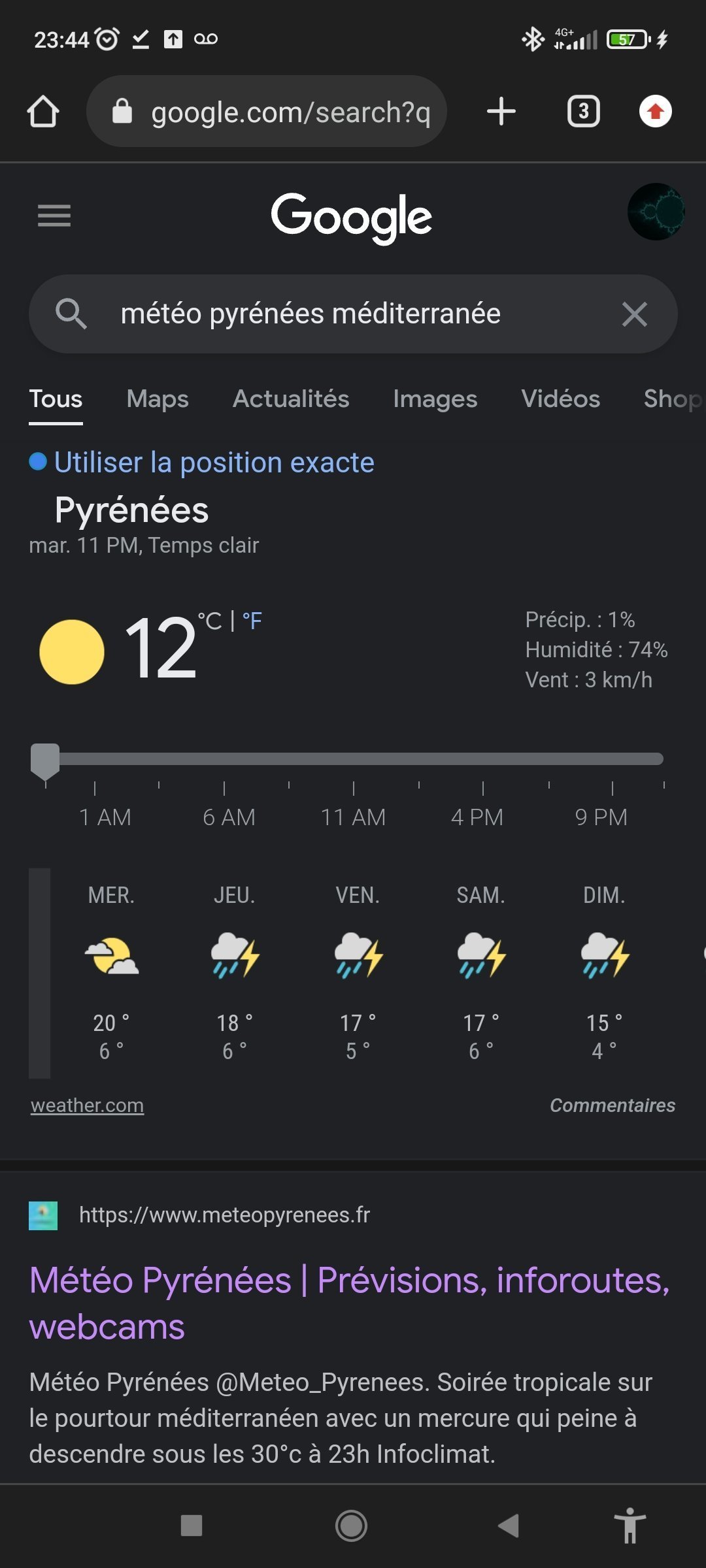Change temperature unit to °F
This screenshot has width=706, height=1568.
(252, 621)
